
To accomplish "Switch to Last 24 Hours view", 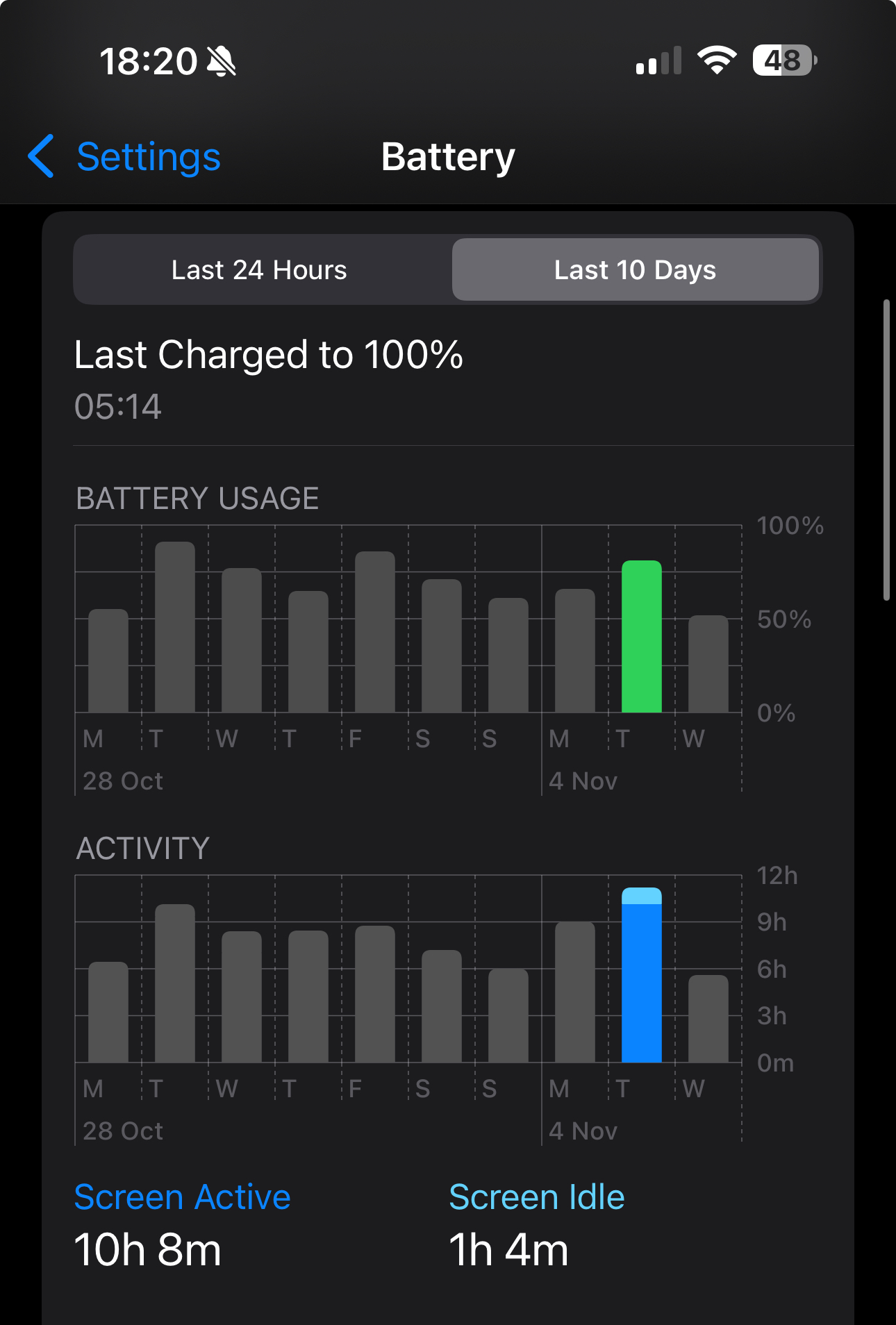I will pyautogui.click(x=259, y=270).
